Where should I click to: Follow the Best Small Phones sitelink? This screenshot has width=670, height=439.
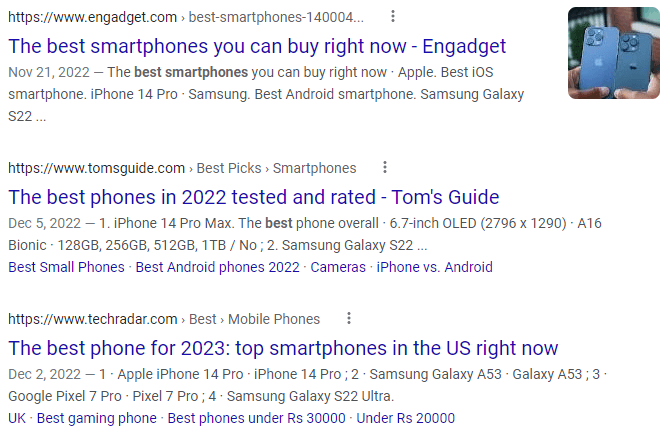(x=66, y=267)
